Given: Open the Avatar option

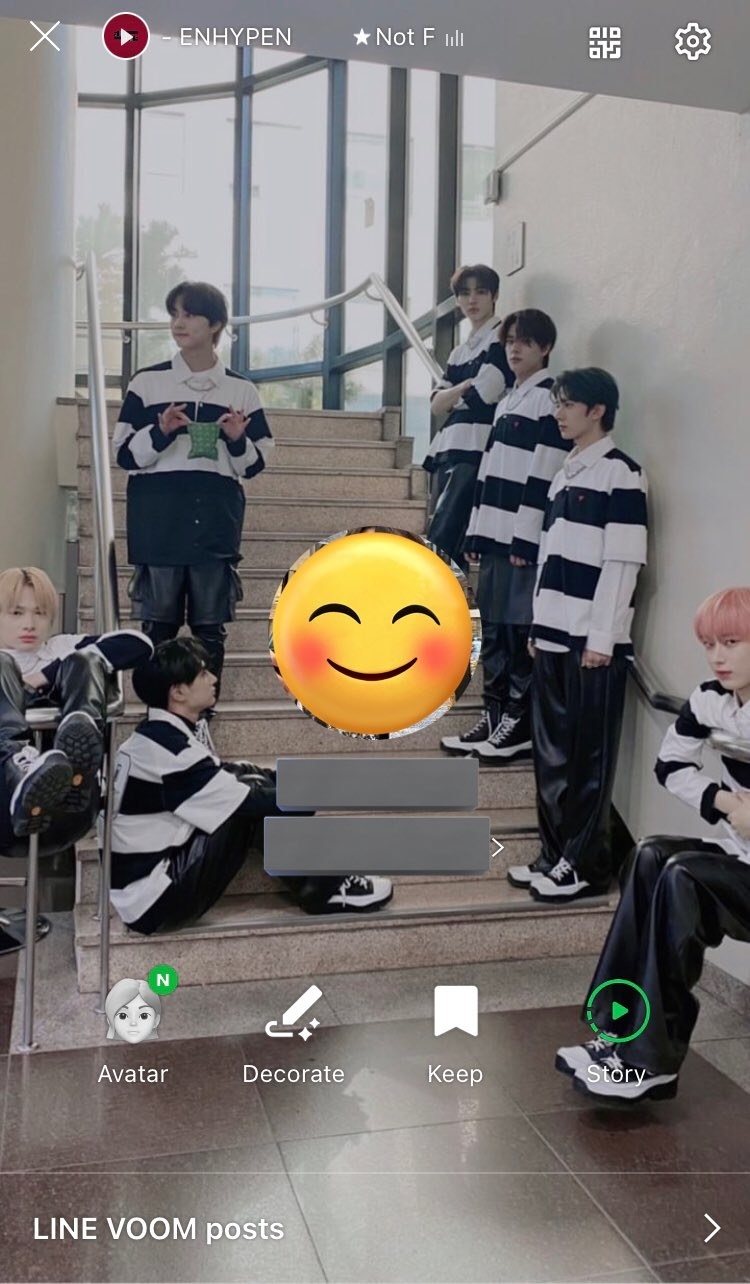Looking at the screenshot, I should pos(133,1028).
